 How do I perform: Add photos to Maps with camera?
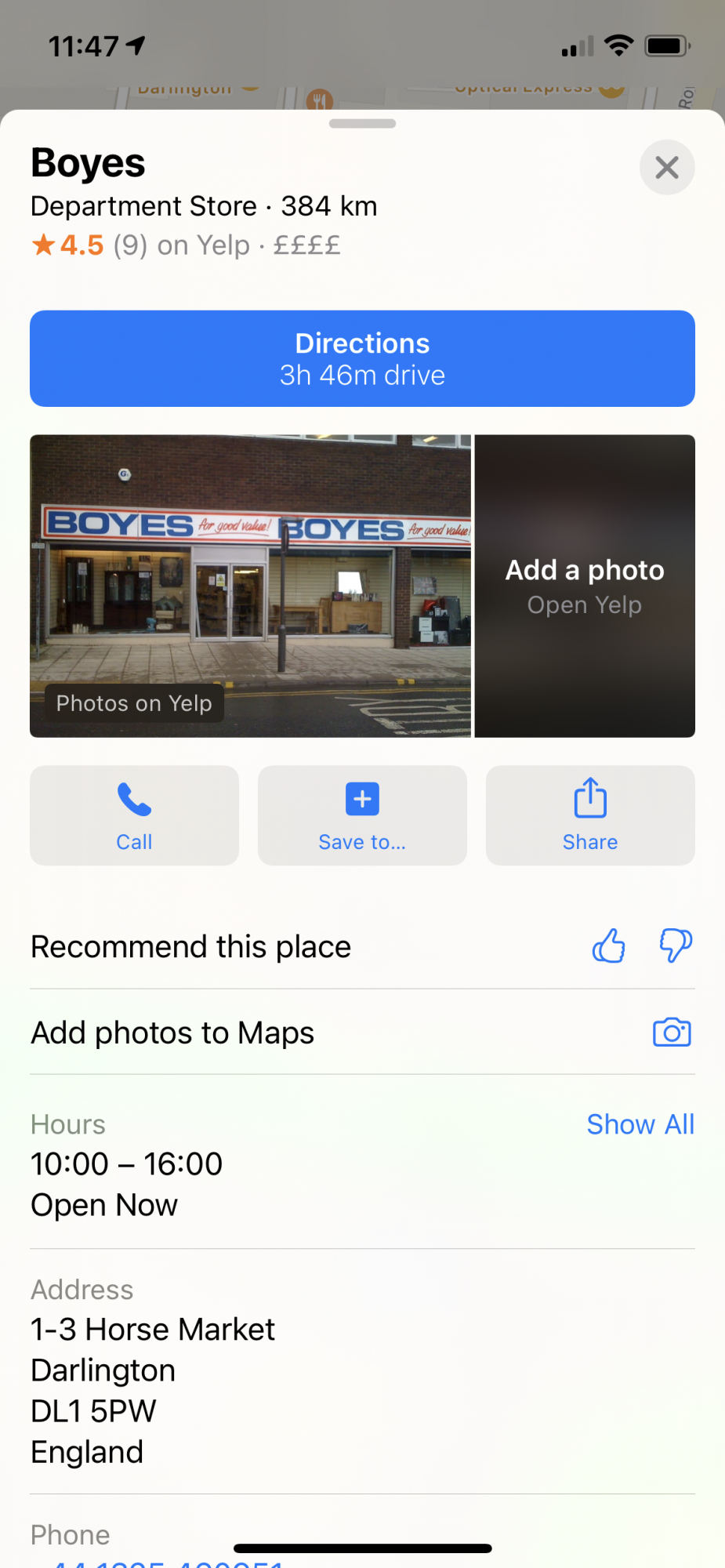672,1033
